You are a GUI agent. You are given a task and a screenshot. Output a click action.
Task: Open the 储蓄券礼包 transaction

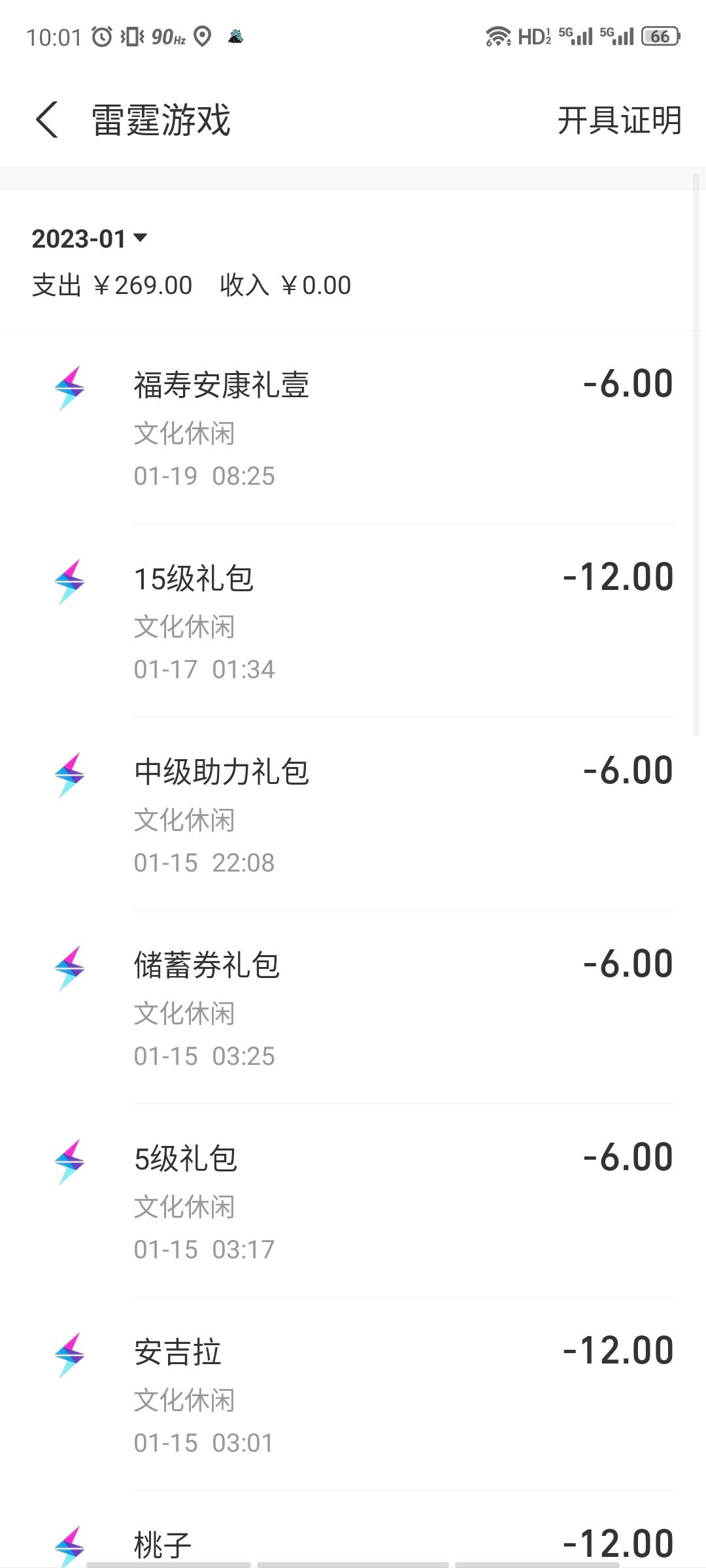353,1007
